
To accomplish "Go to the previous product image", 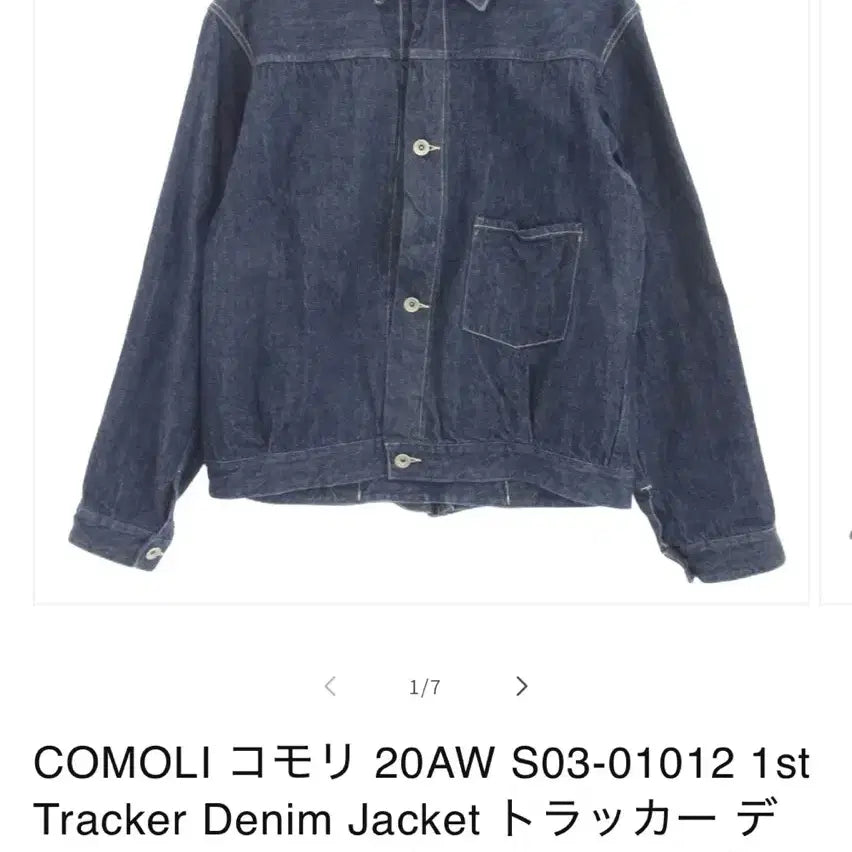I will coord(331,686).
